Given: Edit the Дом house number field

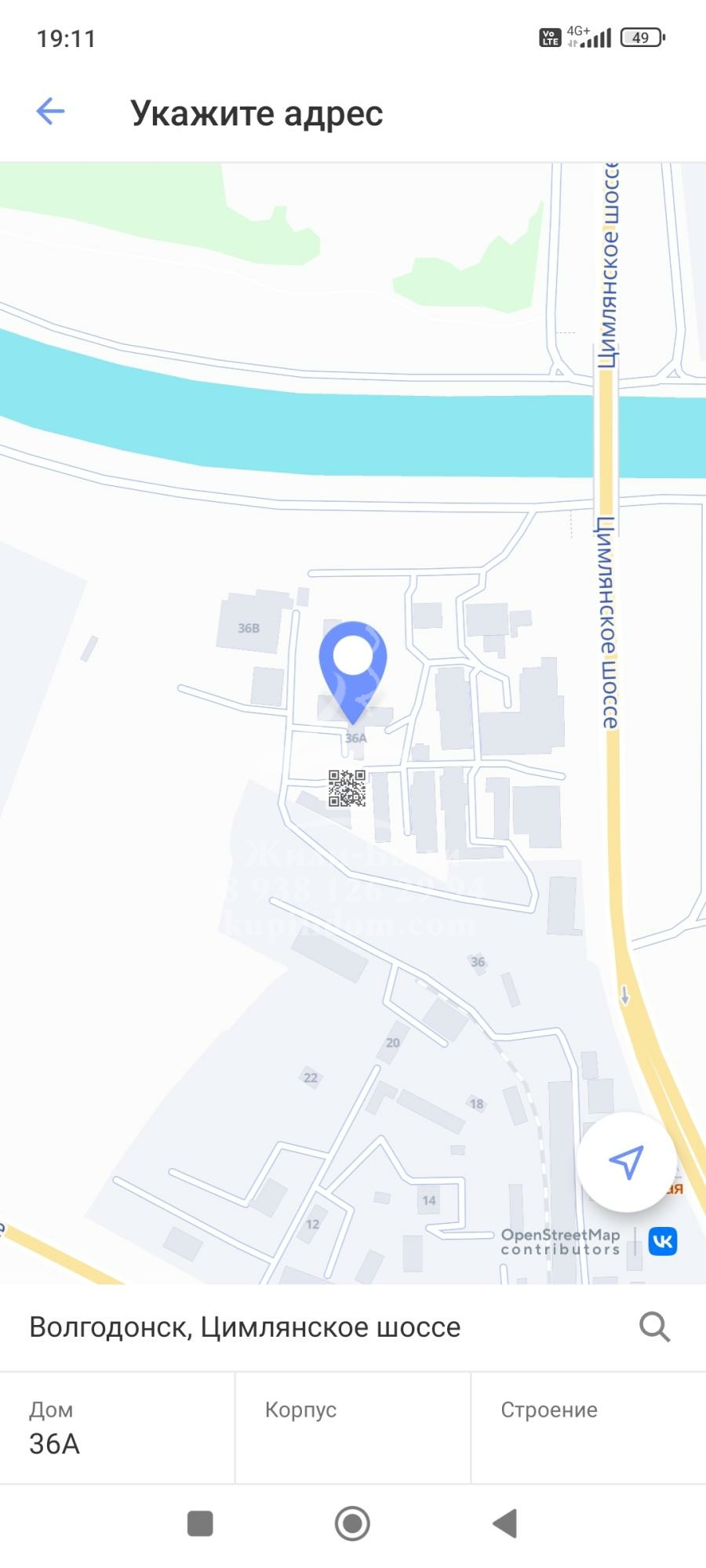Looking at the screenshot, I should pyautogui.click(x=117, y=1428).
